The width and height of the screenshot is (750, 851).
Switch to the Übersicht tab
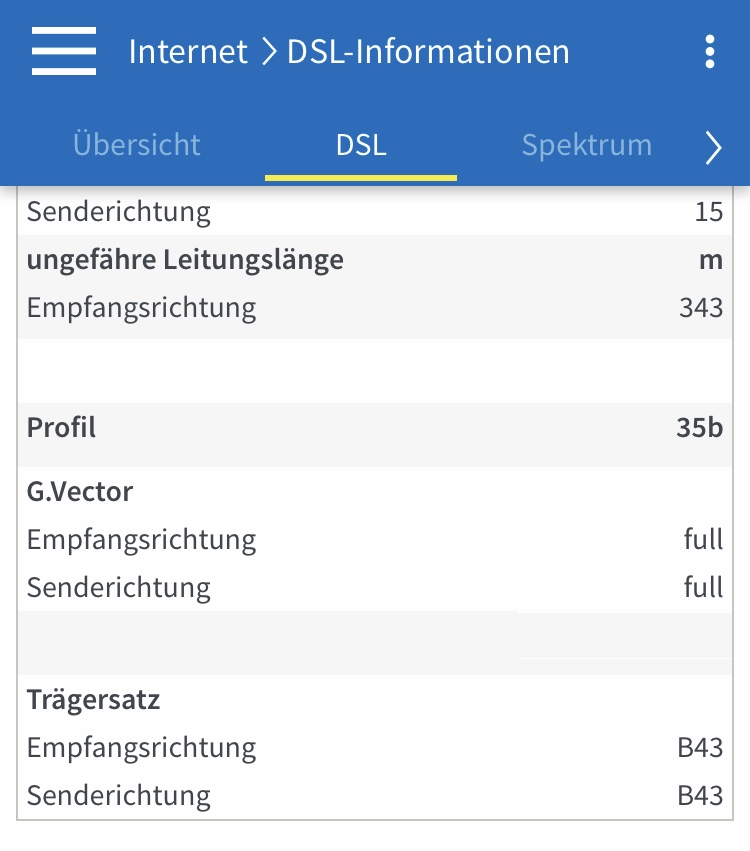(x=136, y=145)
